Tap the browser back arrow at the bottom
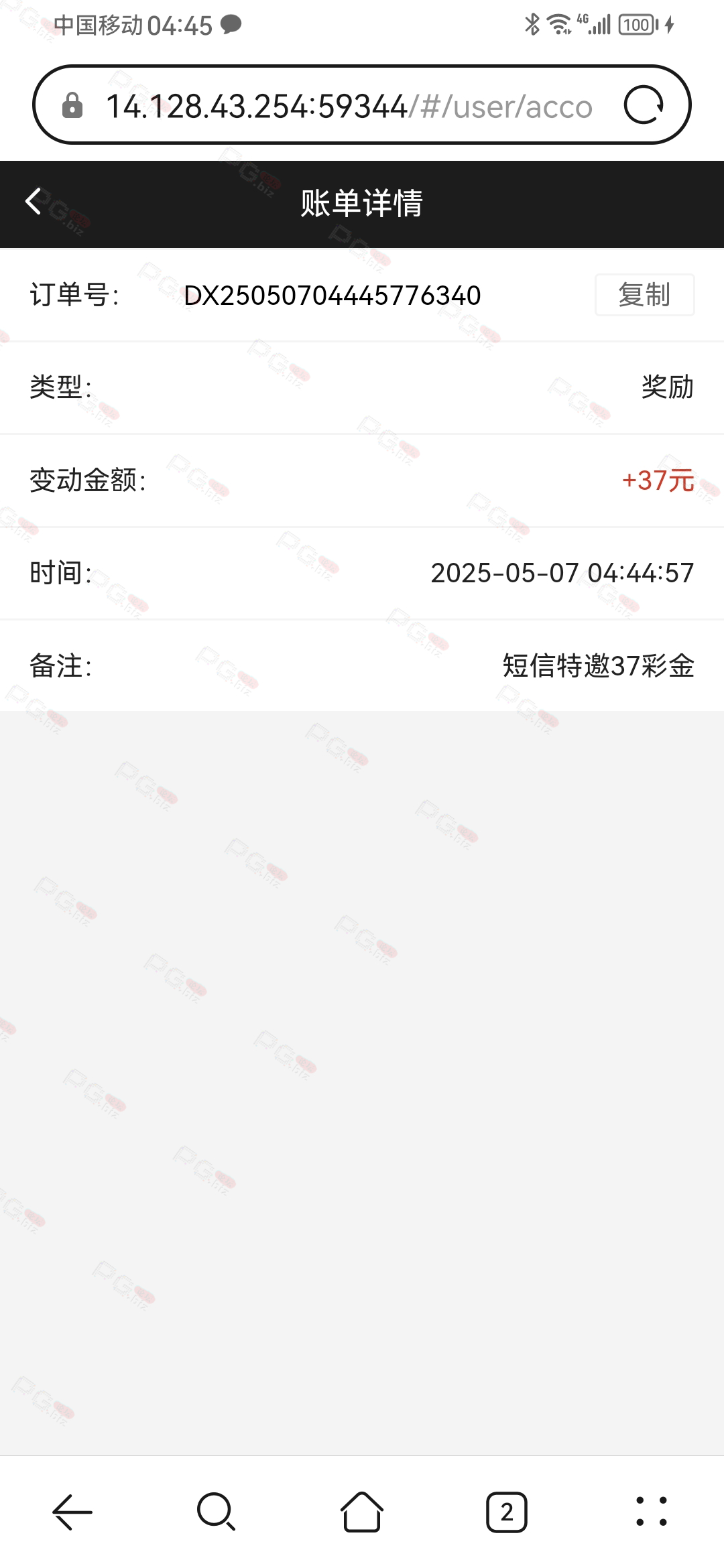Screen dimensions: 724x1568 pos(72,1512)
